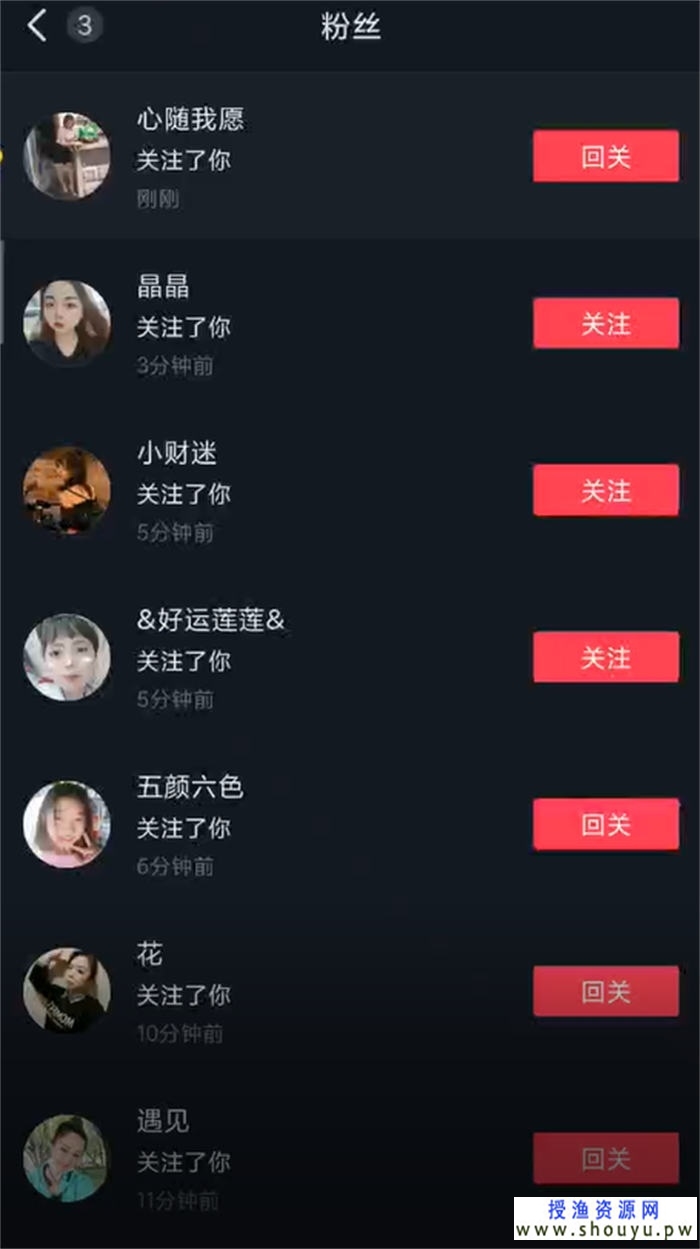Follow 晶晶 with the 关注 button
This screenshot has height=1249, width=700.
[x=605, y=324]
